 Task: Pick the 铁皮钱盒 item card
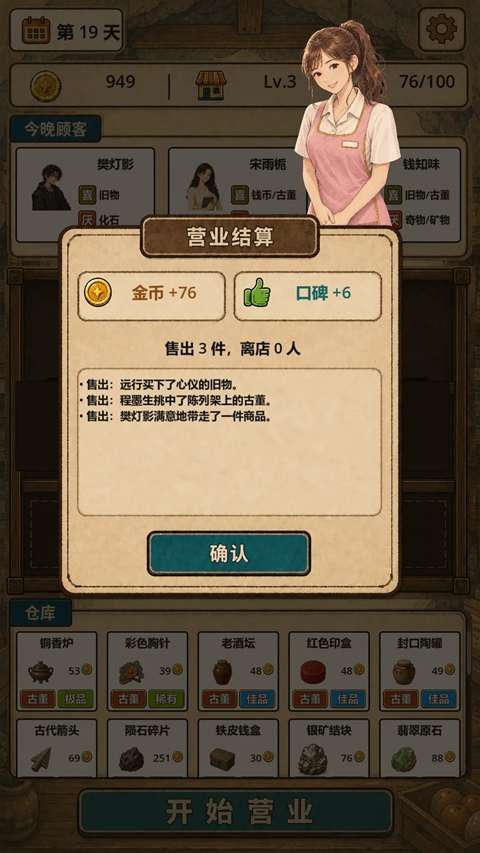pyautogui.click(x=238, y=748)
